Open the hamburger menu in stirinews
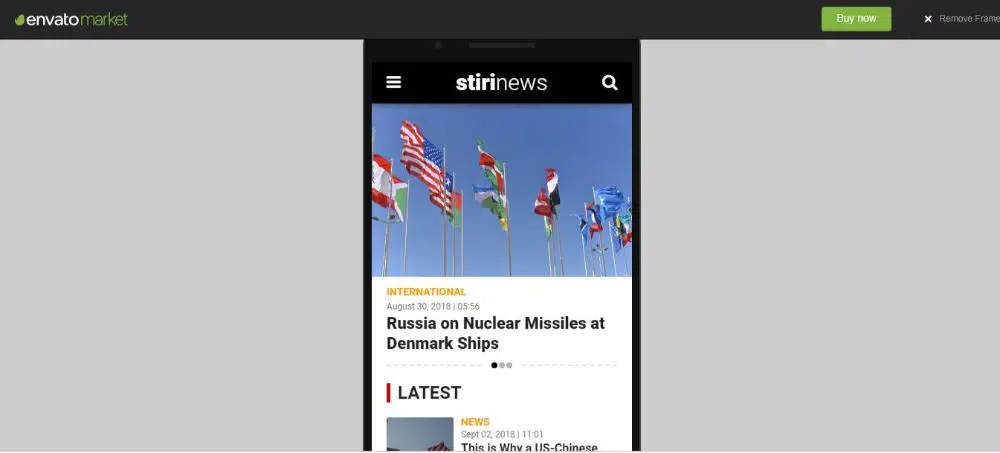The height and width of the screenshot is (453, 1000). click(x=394, y=83)
